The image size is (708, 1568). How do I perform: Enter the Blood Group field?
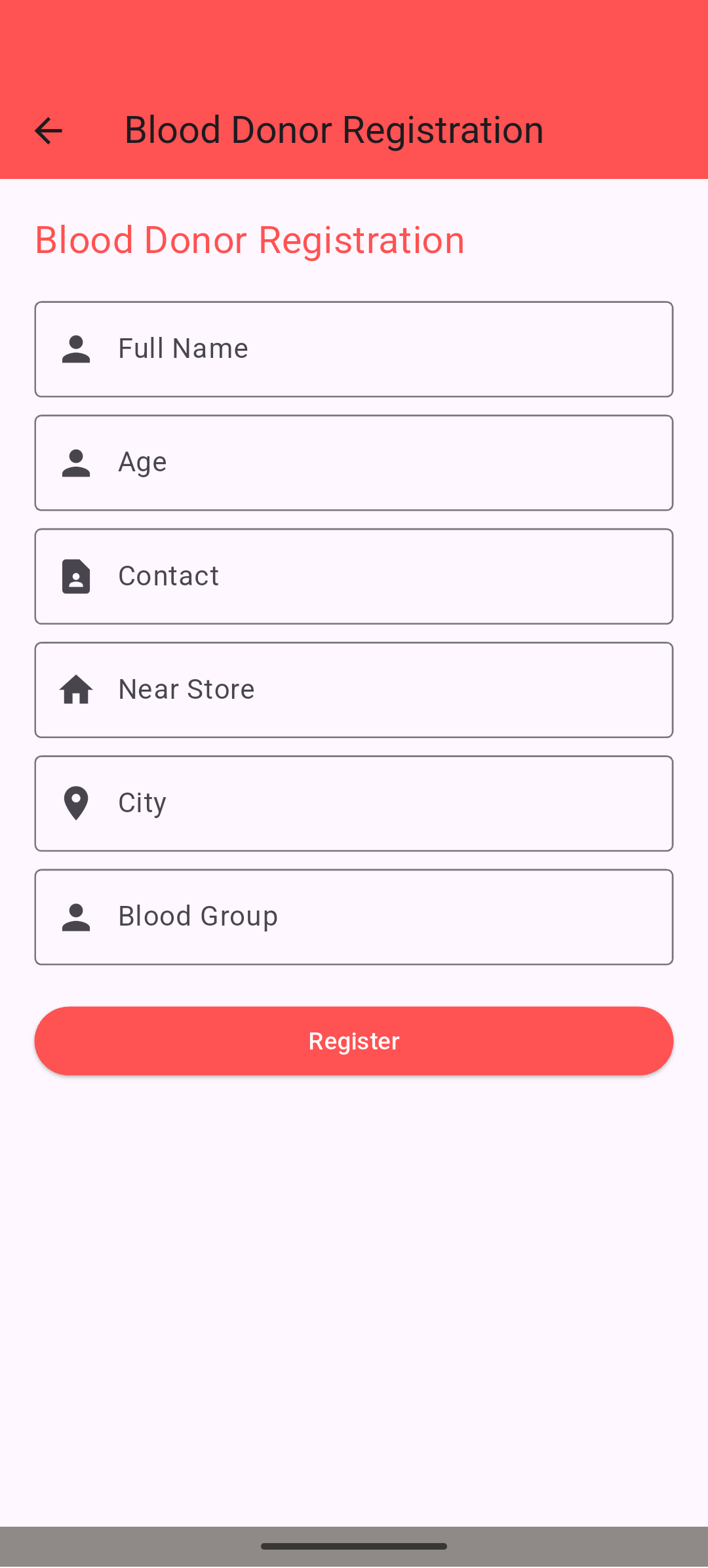(354, 916)
